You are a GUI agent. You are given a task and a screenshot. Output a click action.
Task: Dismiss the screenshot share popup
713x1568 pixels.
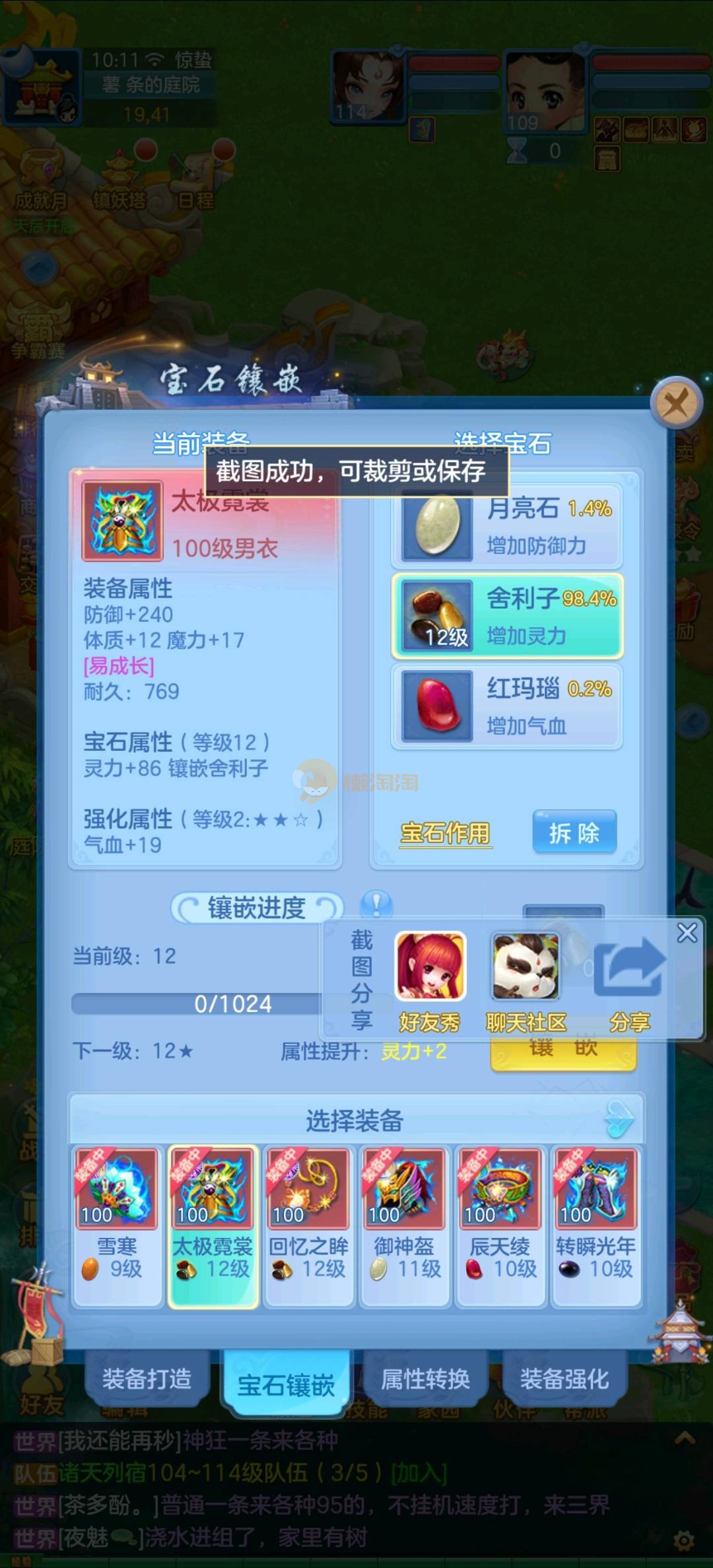point(687,933)
